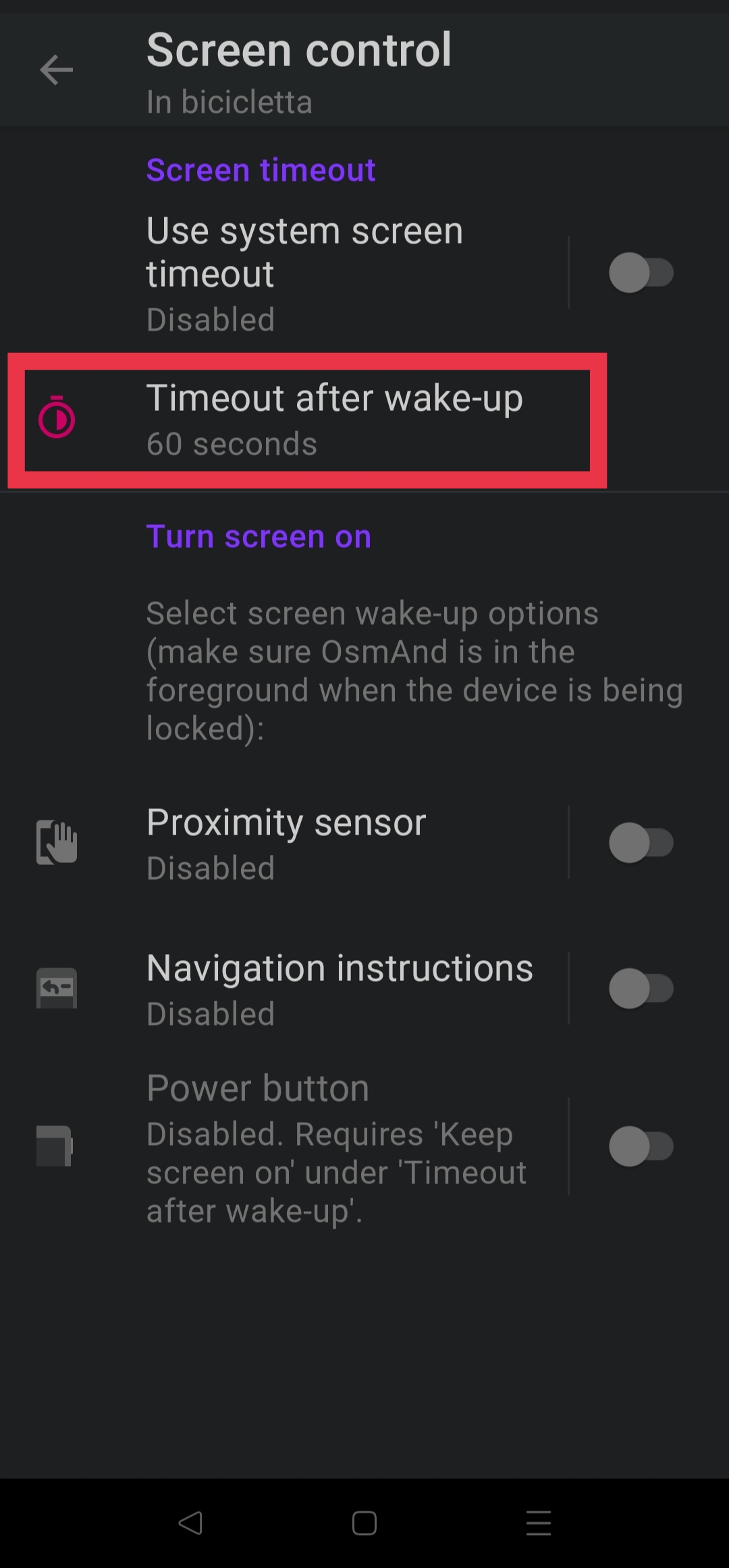Screen dimensions: 729x1568
Task: Tap the Navigation instructions row label
Action: (340, 968)
